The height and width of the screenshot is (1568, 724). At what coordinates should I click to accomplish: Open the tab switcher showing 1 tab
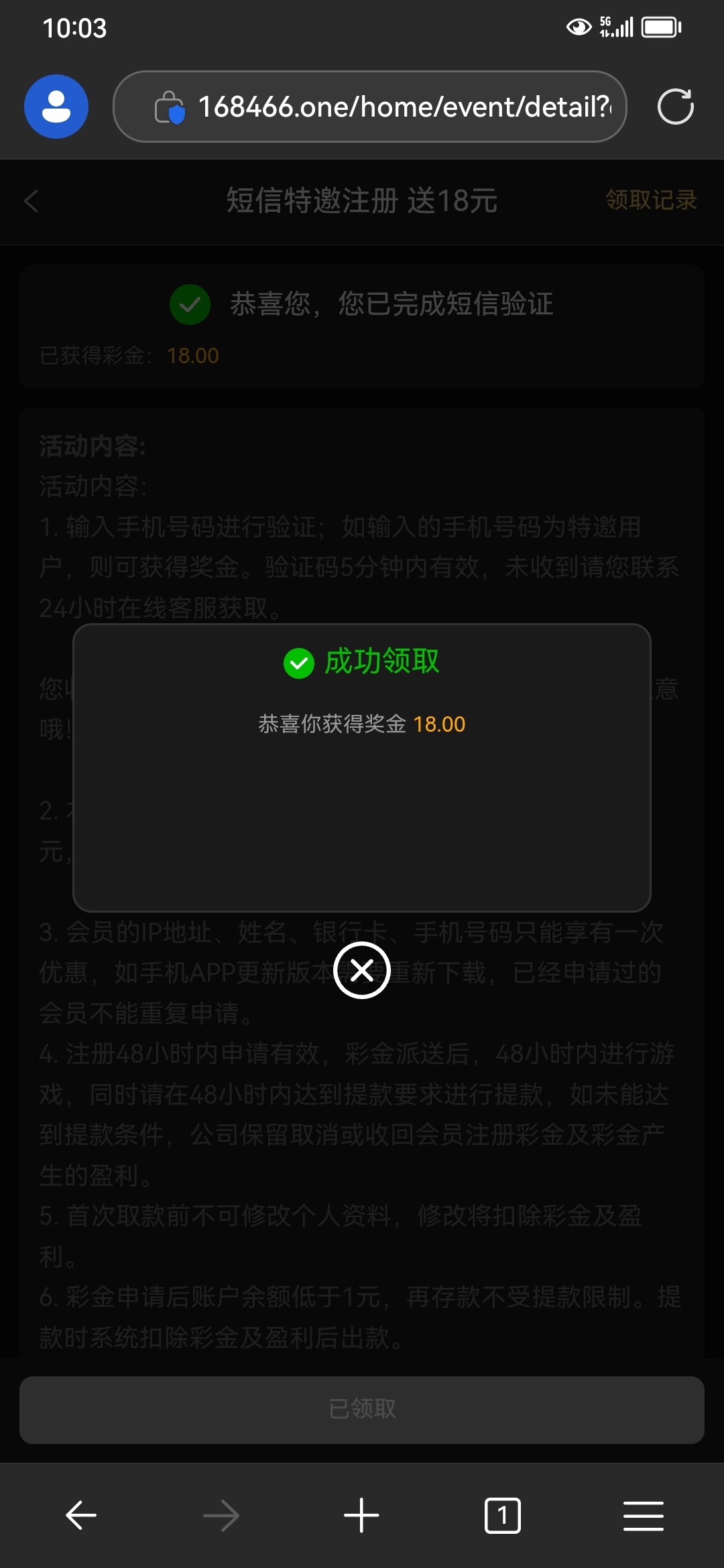pyautogui.click(x=502, y=1515)
